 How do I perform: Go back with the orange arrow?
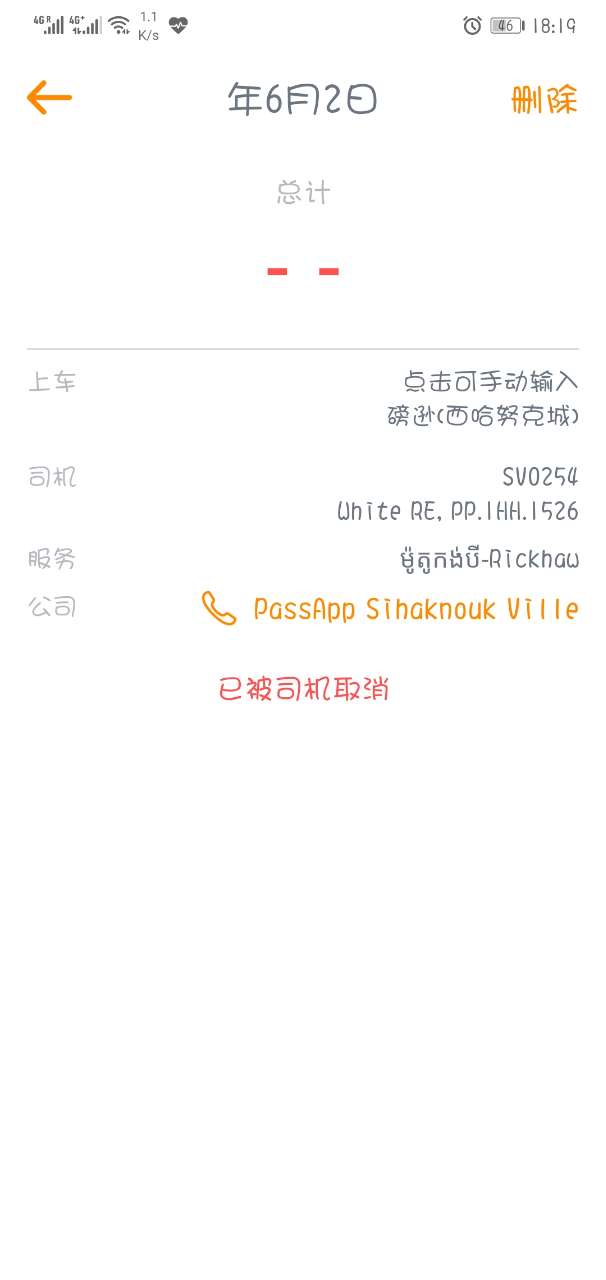tap(49, 98)
